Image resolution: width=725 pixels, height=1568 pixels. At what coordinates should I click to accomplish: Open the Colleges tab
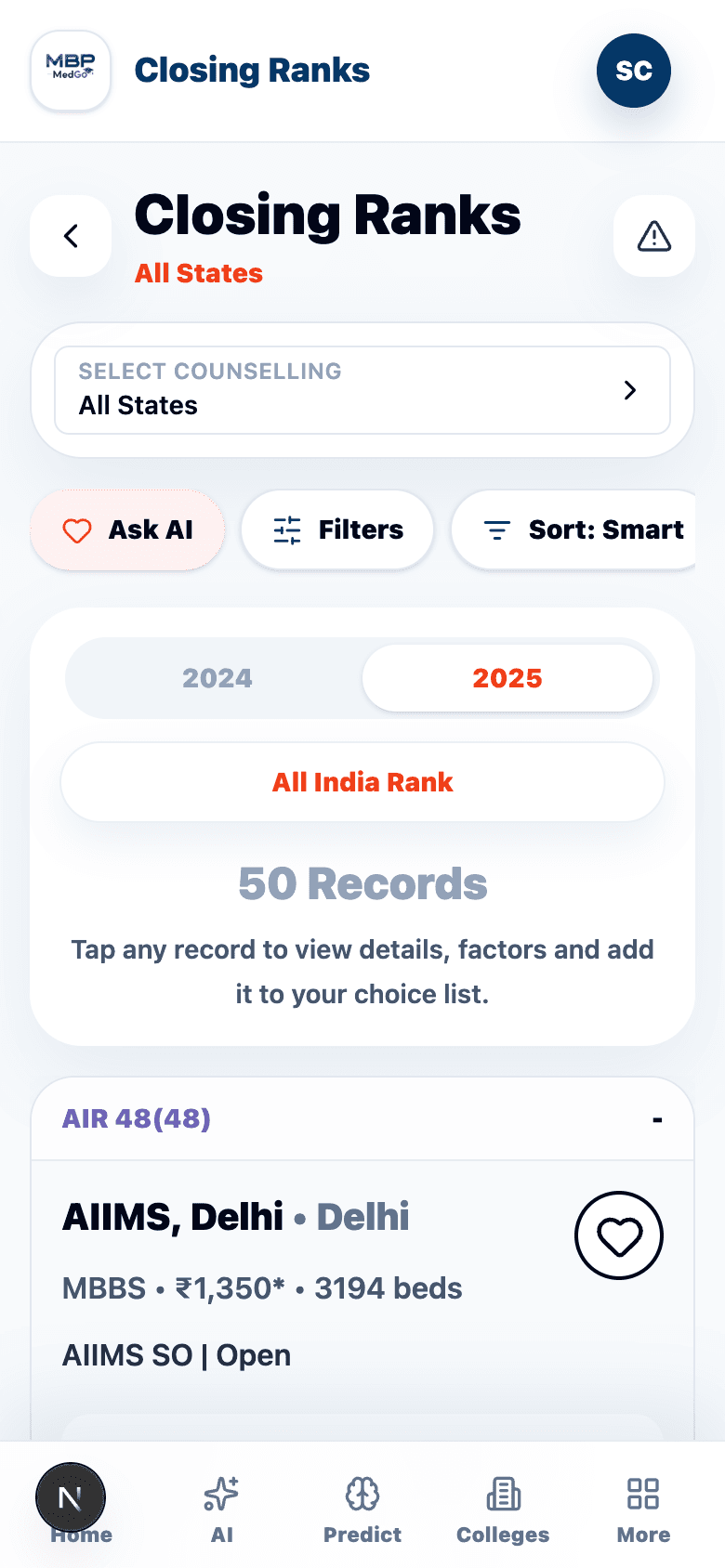pos(503,1507)
